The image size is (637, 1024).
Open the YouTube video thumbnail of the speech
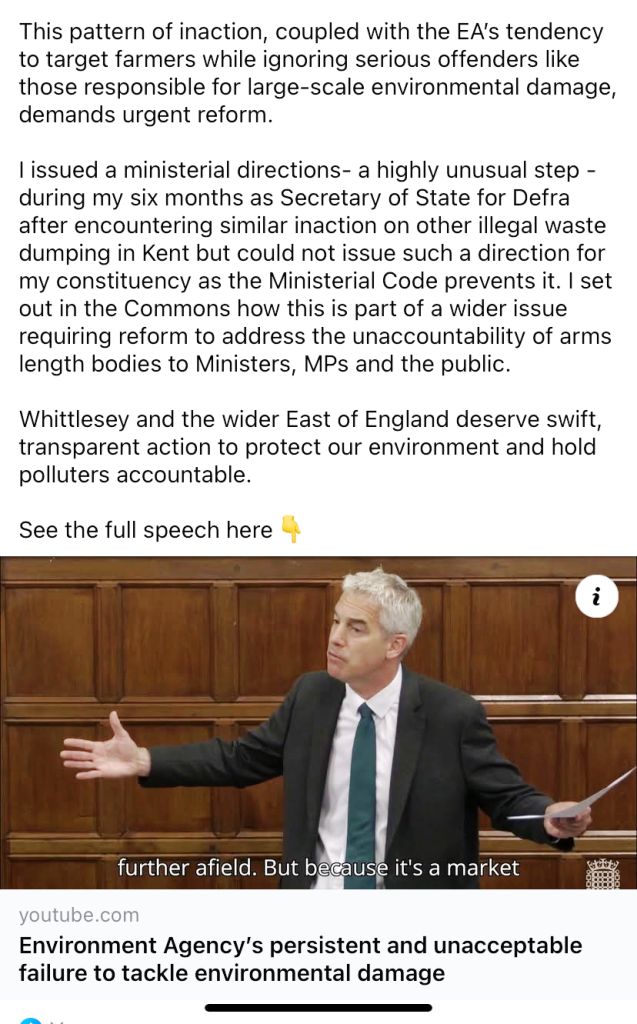[x=318, y=722]
